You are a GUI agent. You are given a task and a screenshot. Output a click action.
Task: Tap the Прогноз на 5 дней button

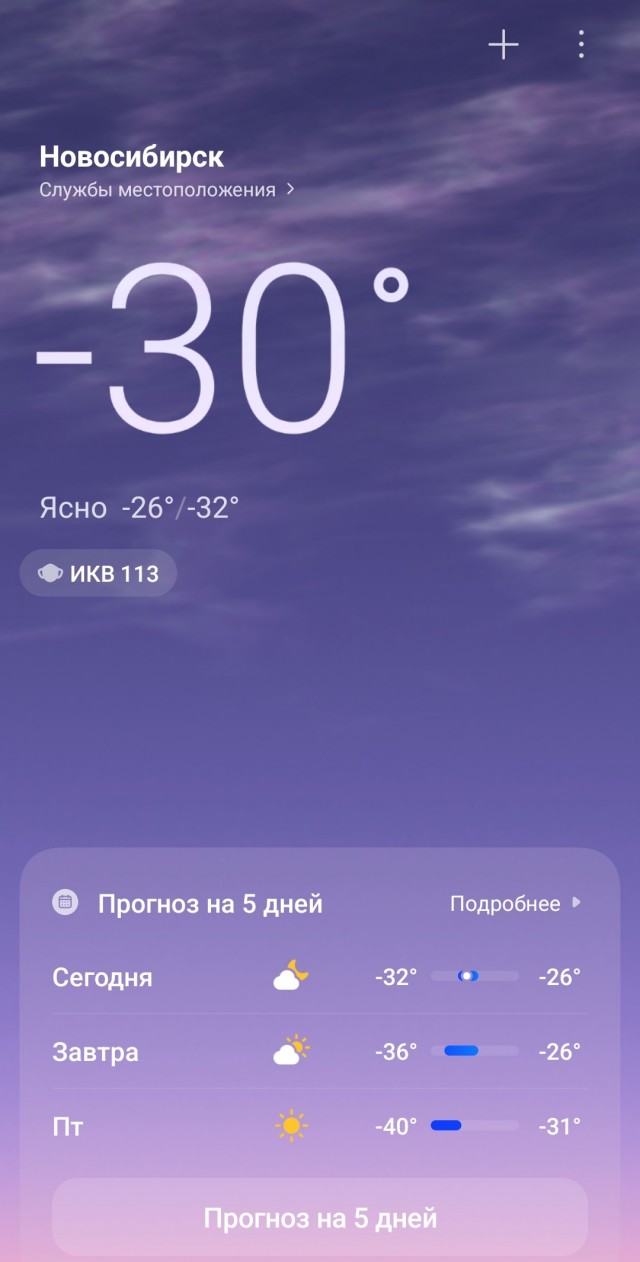point(320,1219)
